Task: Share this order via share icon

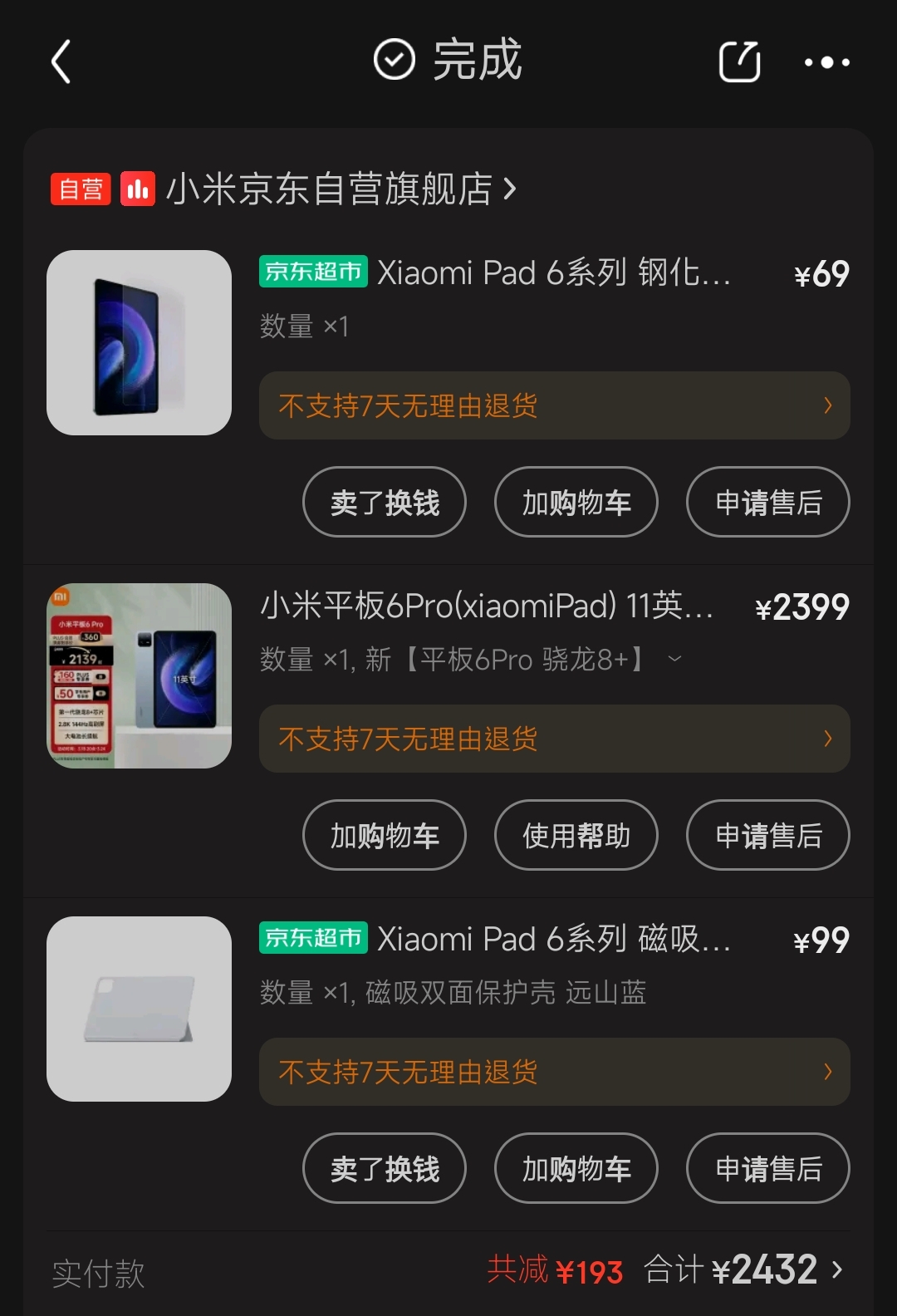Action: point(739,62)
